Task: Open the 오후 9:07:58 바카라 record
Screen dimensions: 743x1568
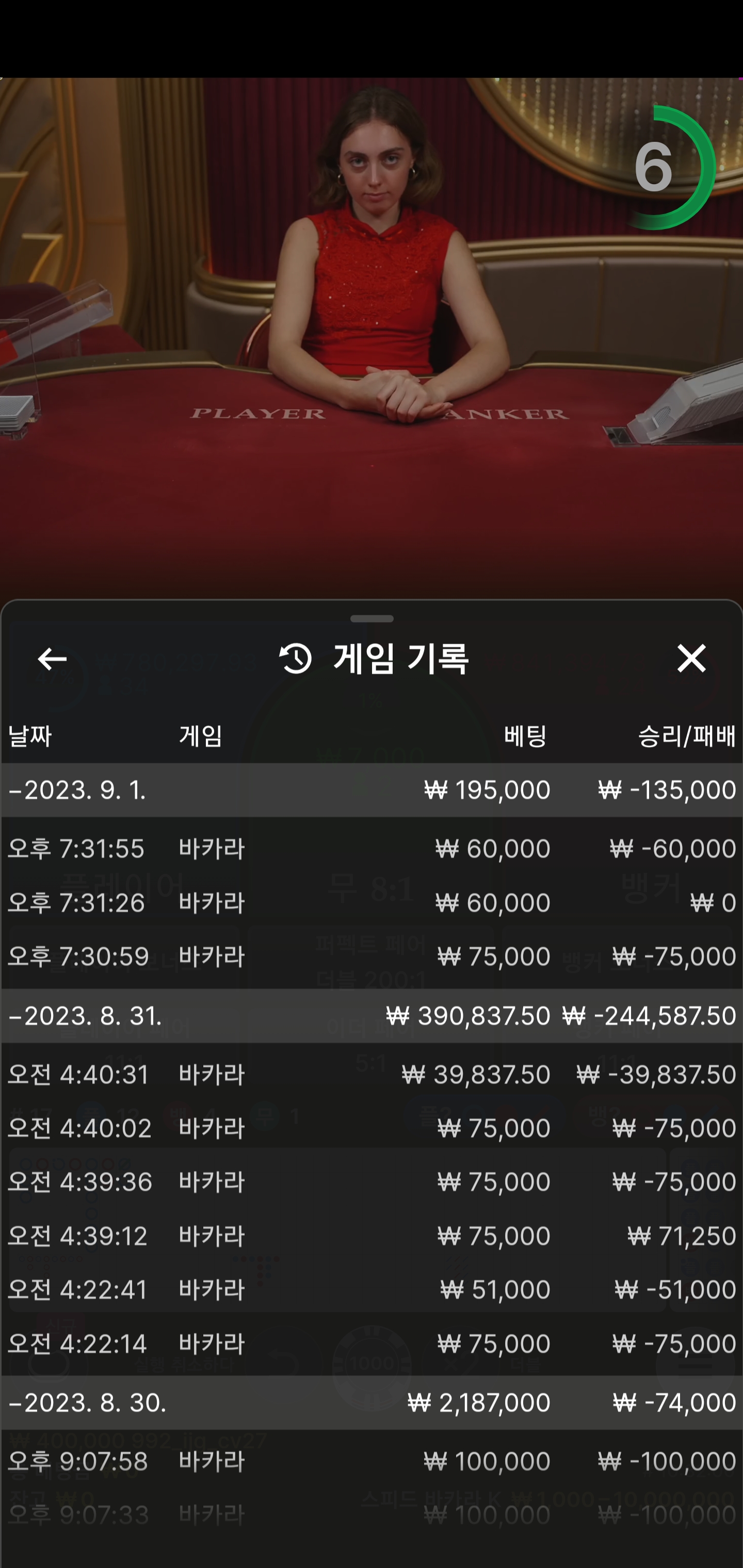Action: click(x=372, y=1461)
